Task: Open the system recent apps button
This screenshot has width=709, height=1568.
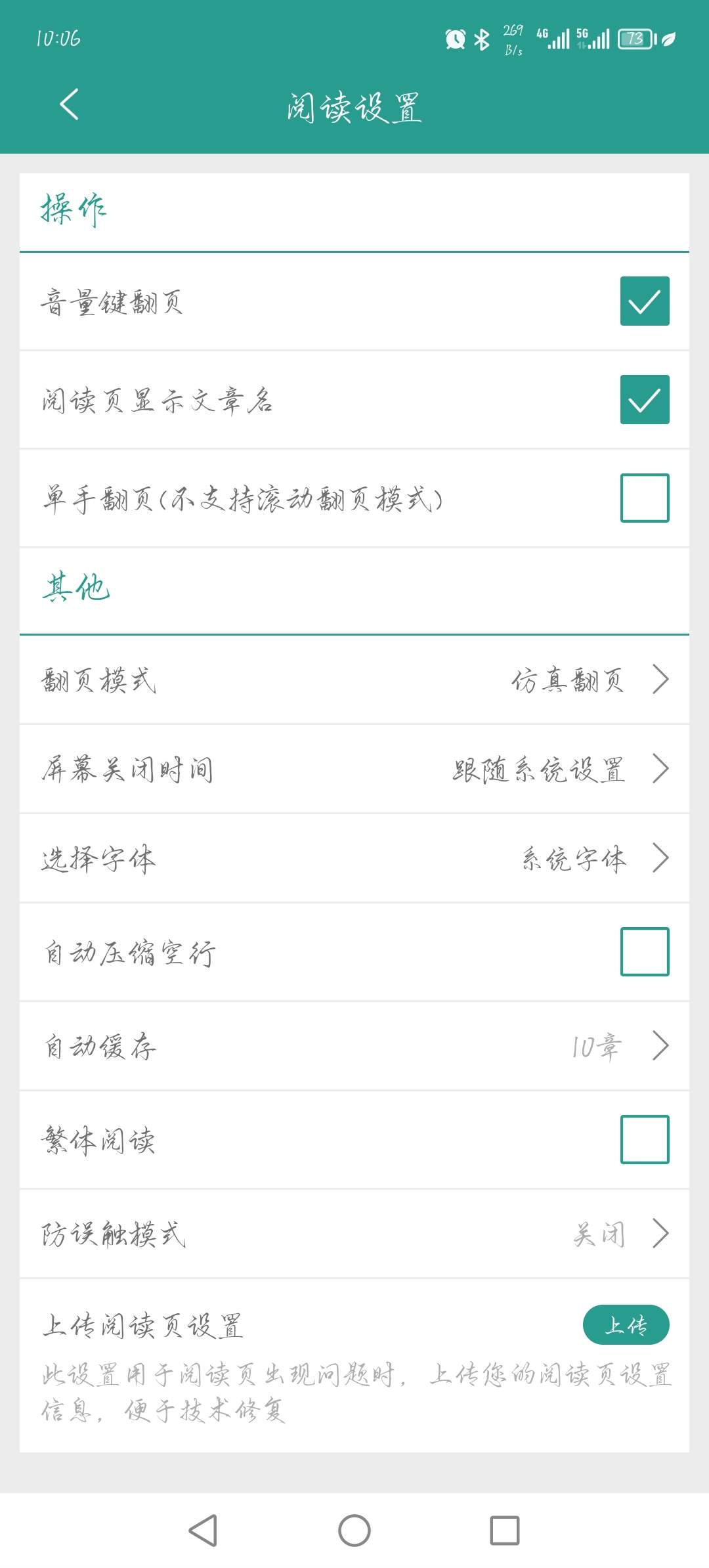Action: pyautogui.click(x=505, y=1531)
